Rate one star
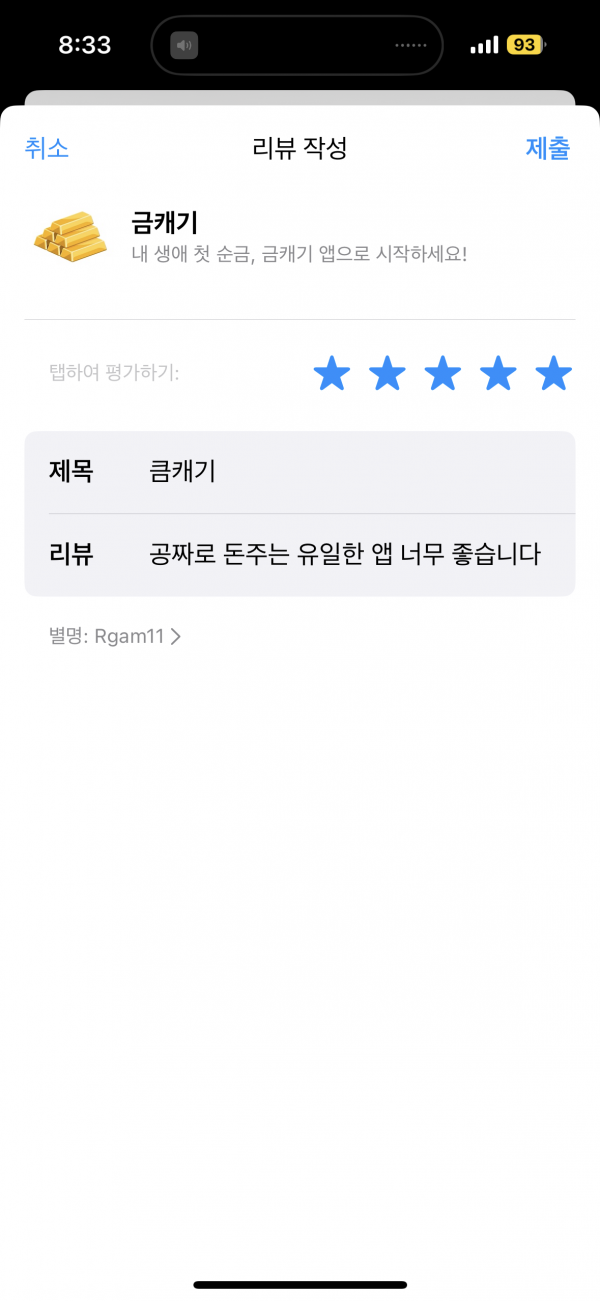Viewport: 600px width, 1301px height. pos(332,374)
